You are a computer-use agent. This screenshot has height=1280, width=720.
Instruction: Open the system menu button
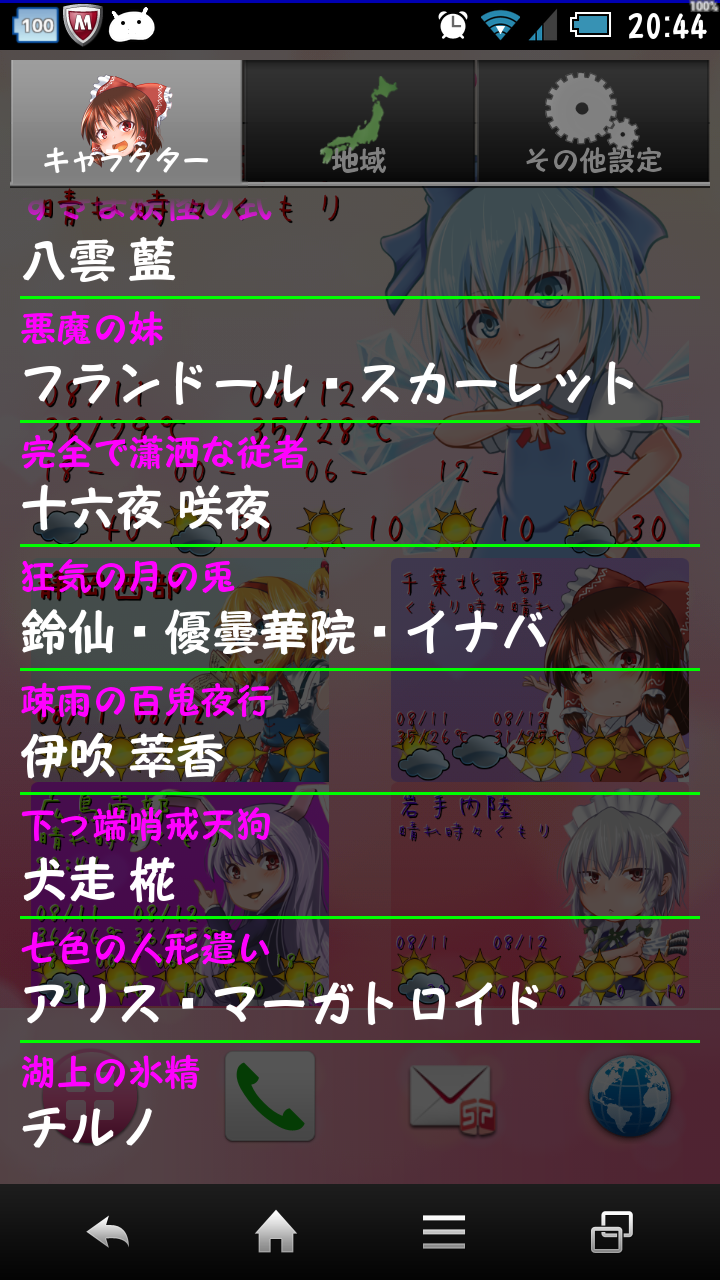(x=443, y=1232)
